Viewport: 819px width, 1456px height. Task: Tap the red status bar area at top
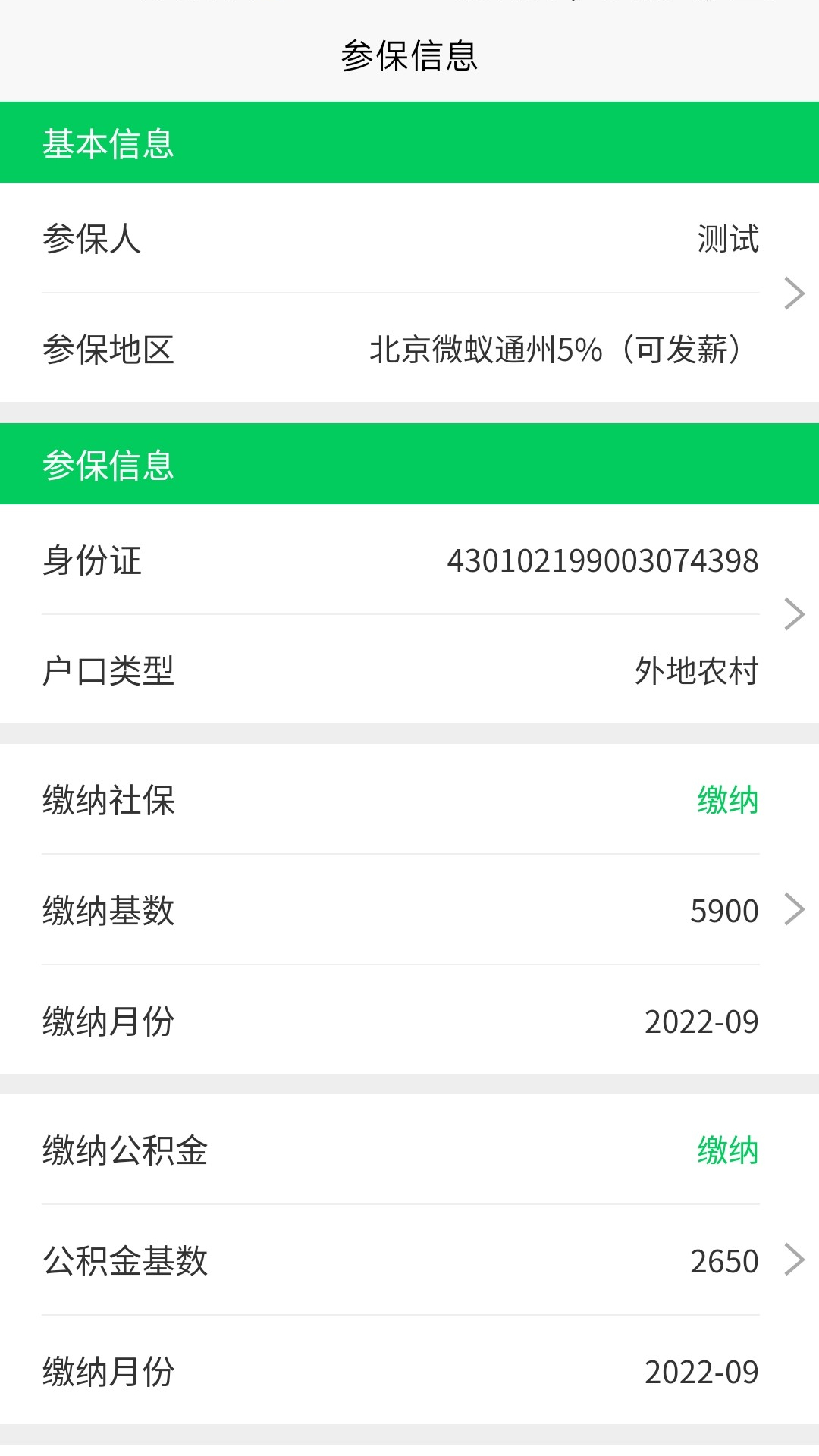(x=409, y=6)
